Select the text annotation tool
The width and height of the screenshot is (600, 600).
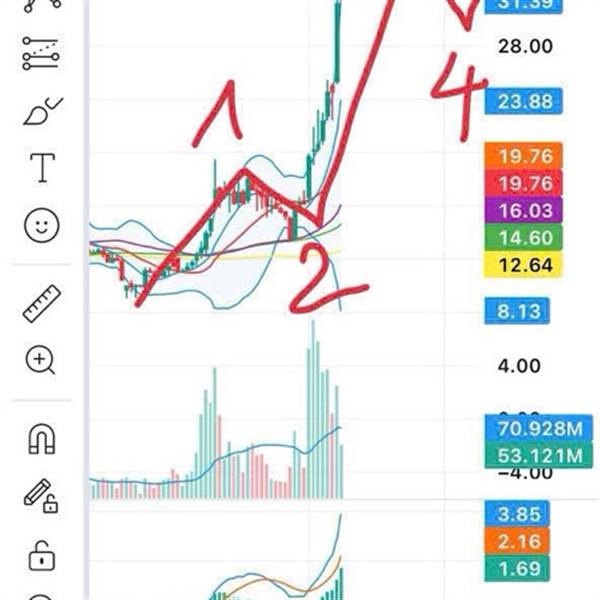tap(42, 168)
